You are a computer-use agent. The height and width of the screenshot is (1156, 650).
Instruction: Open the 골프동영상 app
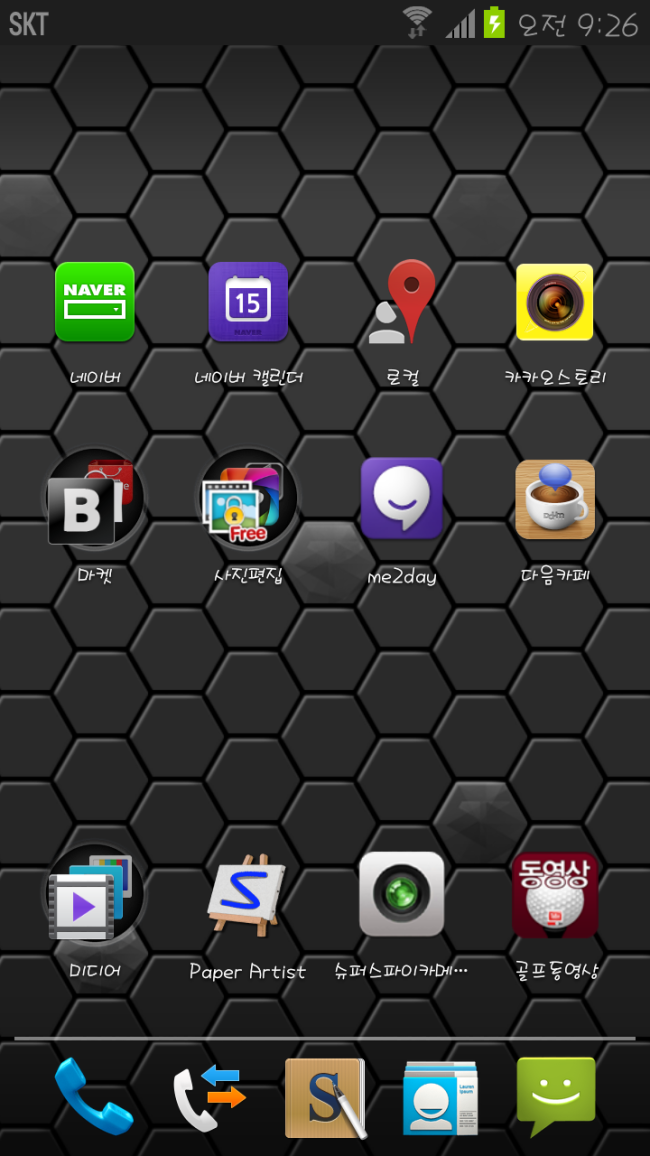pyautogui.click(x=555, y=894)
